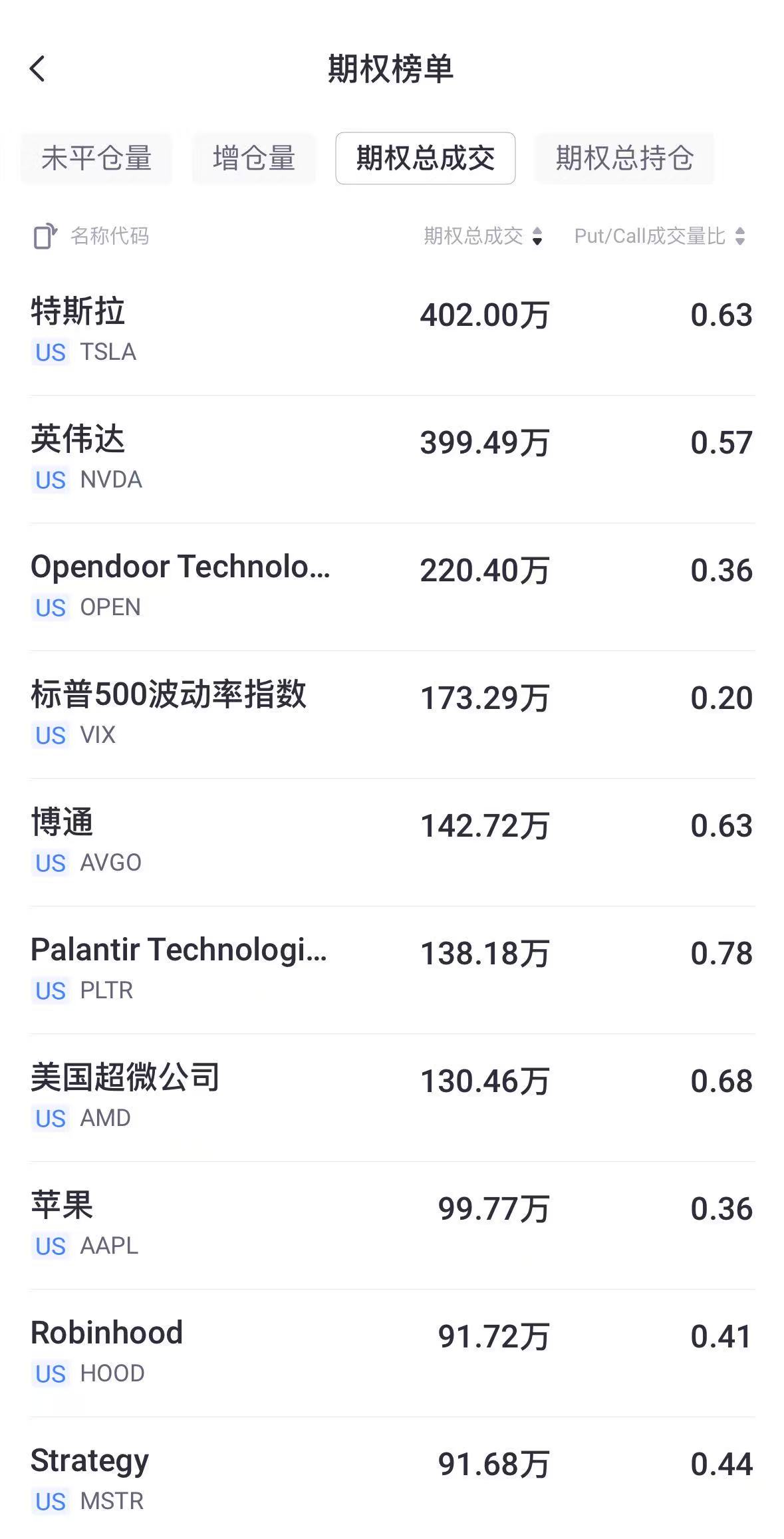The height and width of the screenshot is (1539, 784).
Task: Switch to the 增仓量 tab
Action: tap(254, 158)
